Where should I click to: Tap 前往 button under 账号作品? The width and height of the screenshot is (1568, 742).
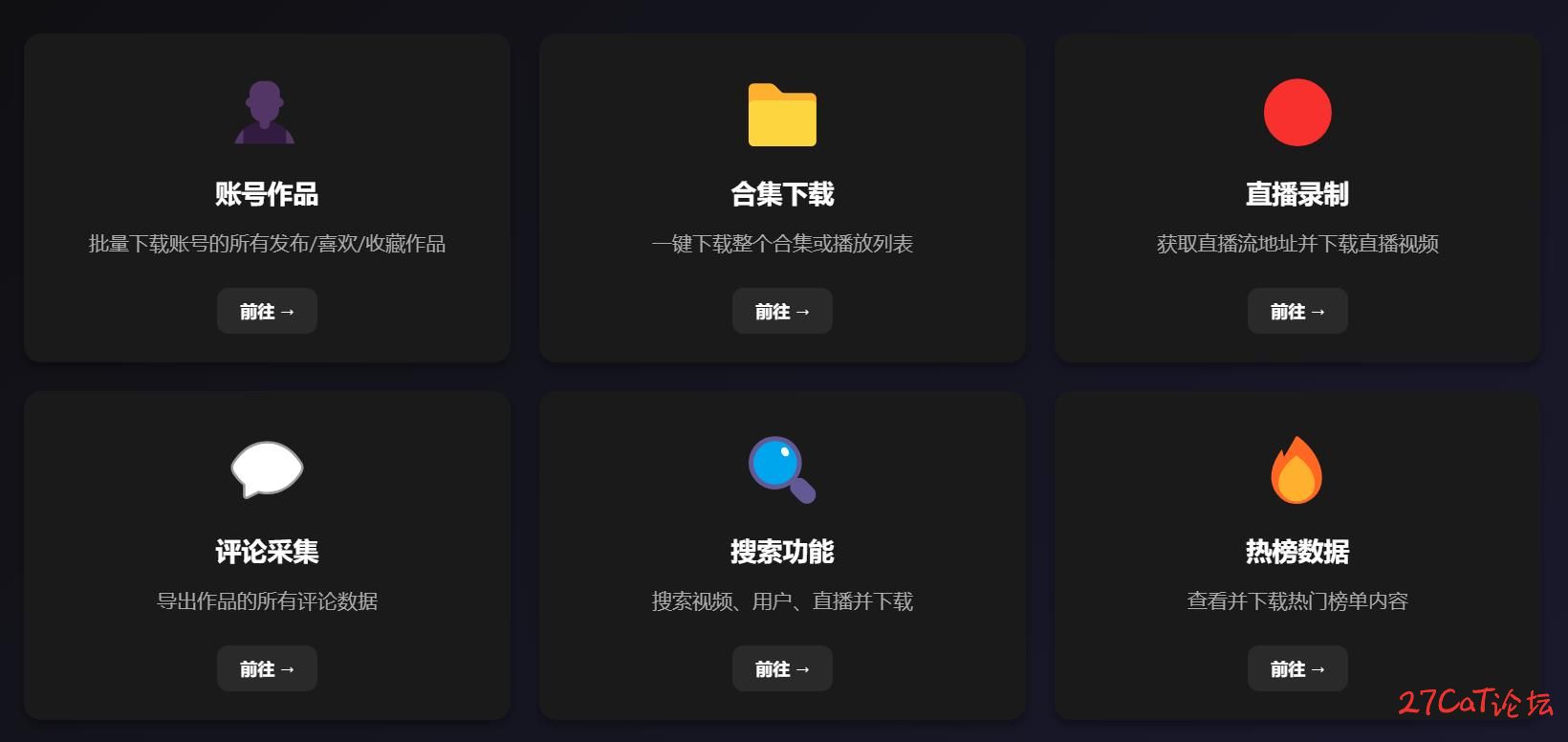click(267, 312)
